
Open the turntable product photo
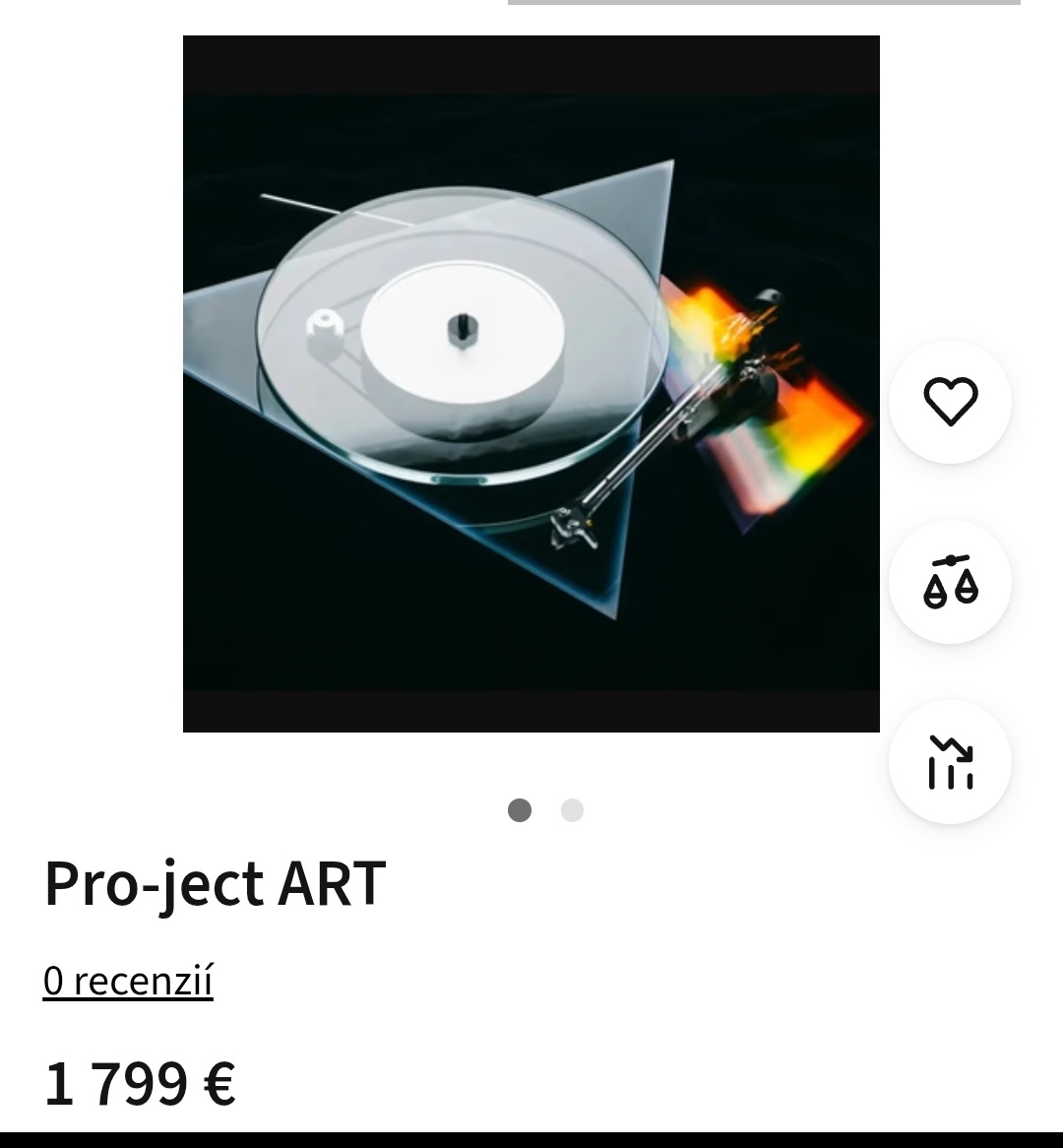point(531,384)
